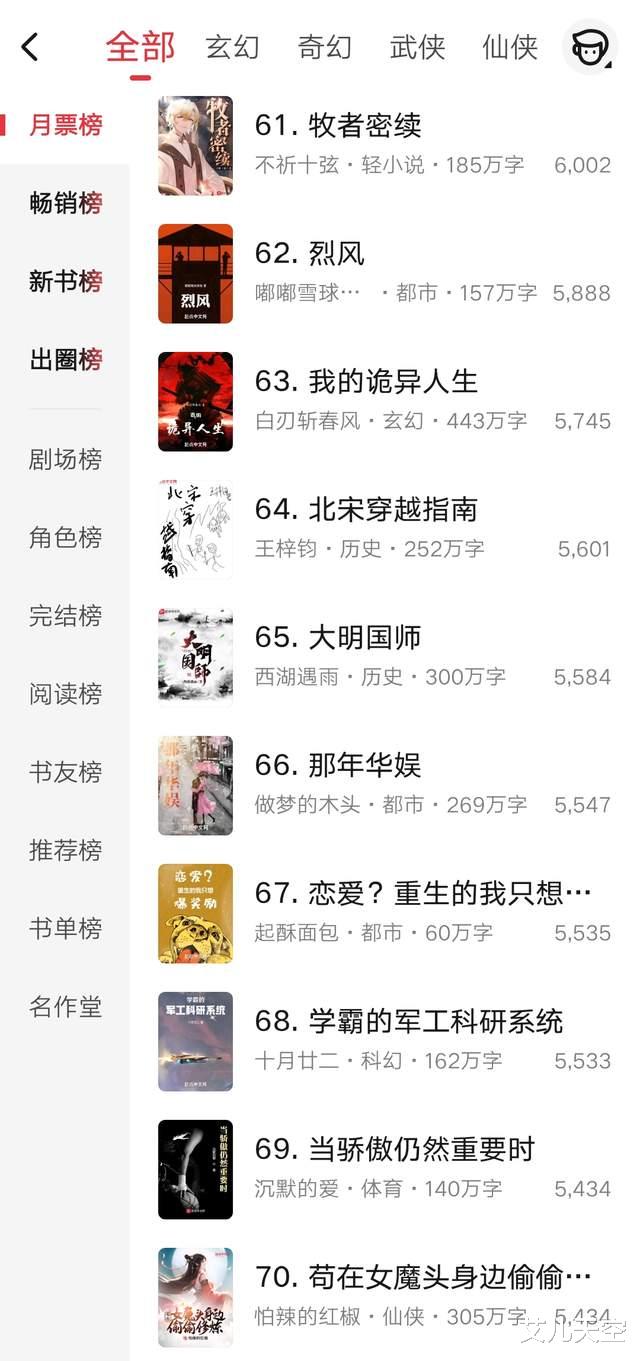View details for 我的诡异人生

tap(366, 382)
